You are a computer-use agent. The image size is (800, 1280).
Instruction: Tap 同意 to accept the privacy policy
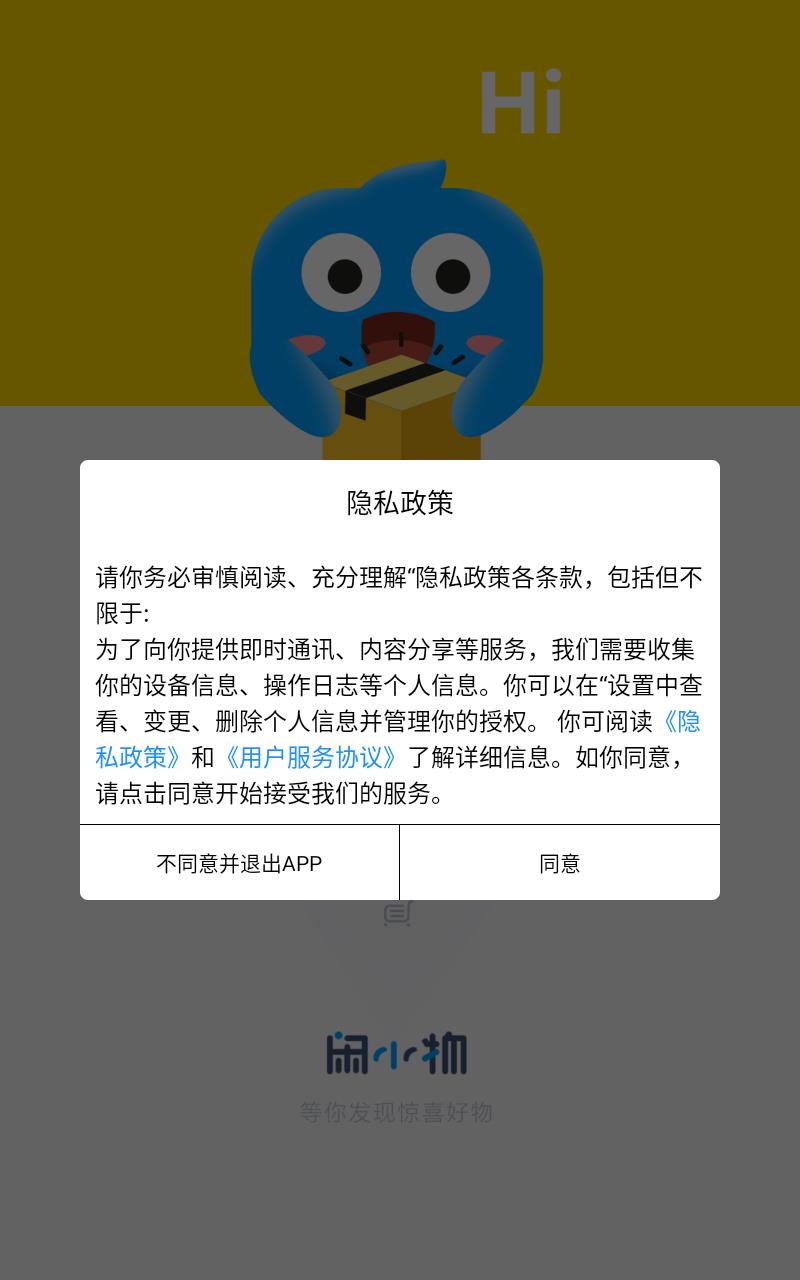point(559,864)
